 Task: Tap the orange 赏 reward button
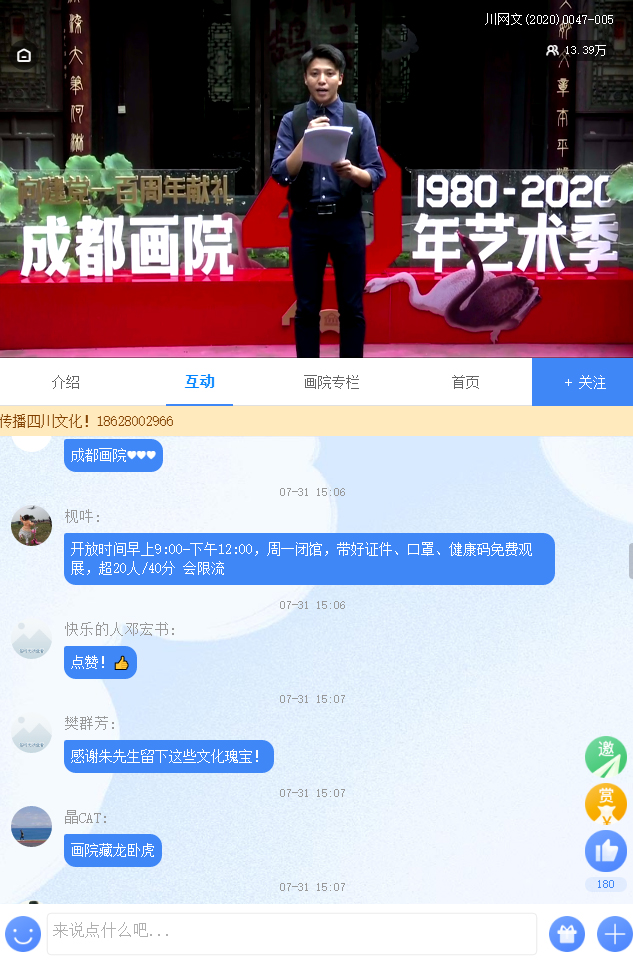(606, 804)
